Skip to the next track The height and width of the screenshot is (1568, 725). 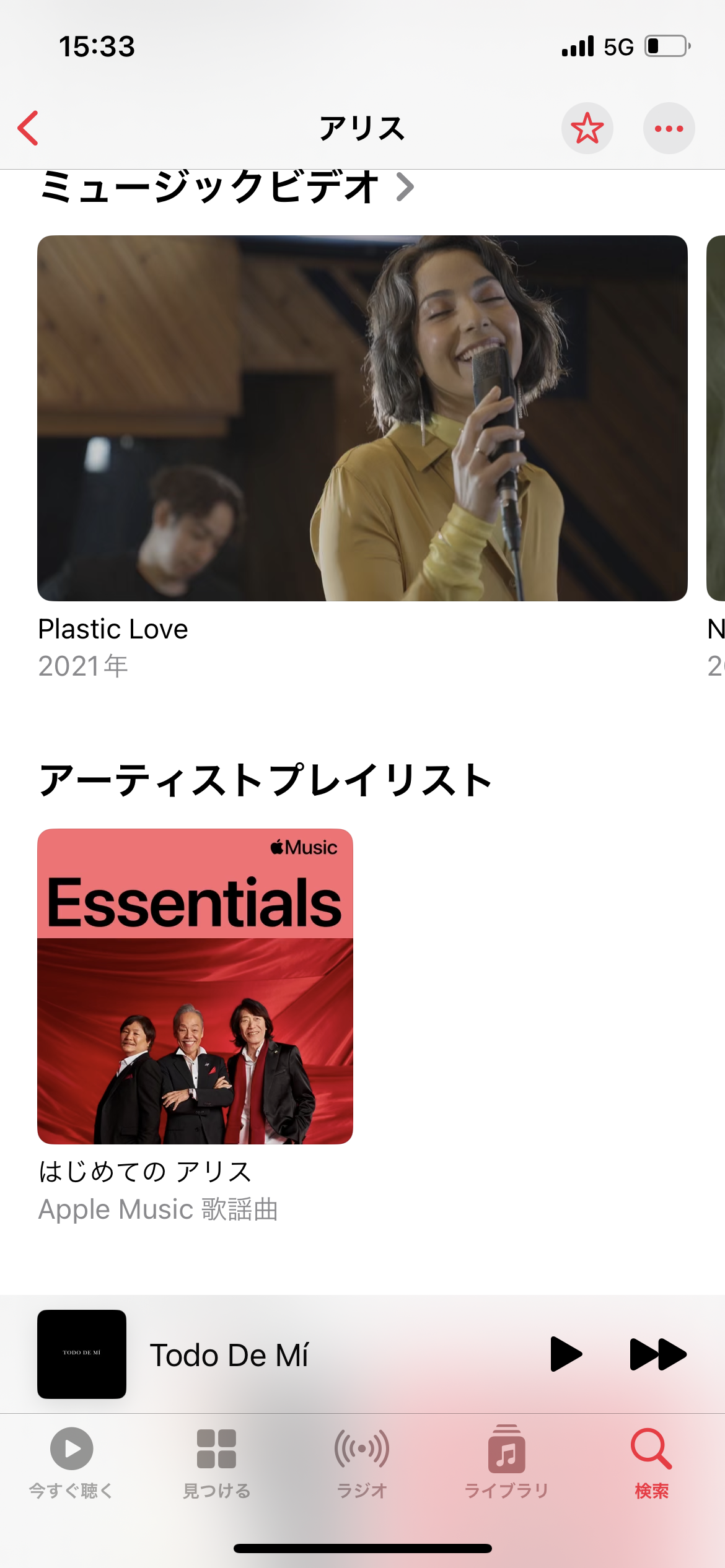tap(657, 1354)
